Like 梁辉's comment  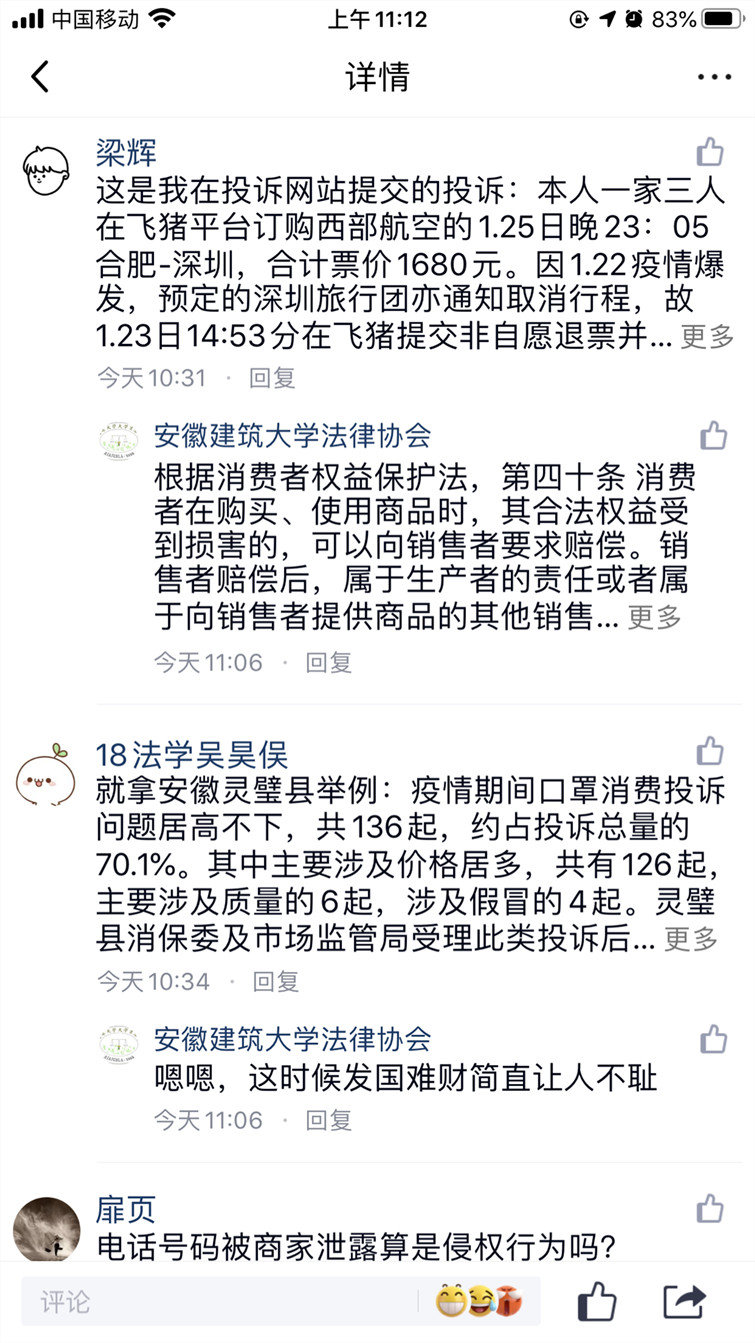710,152
